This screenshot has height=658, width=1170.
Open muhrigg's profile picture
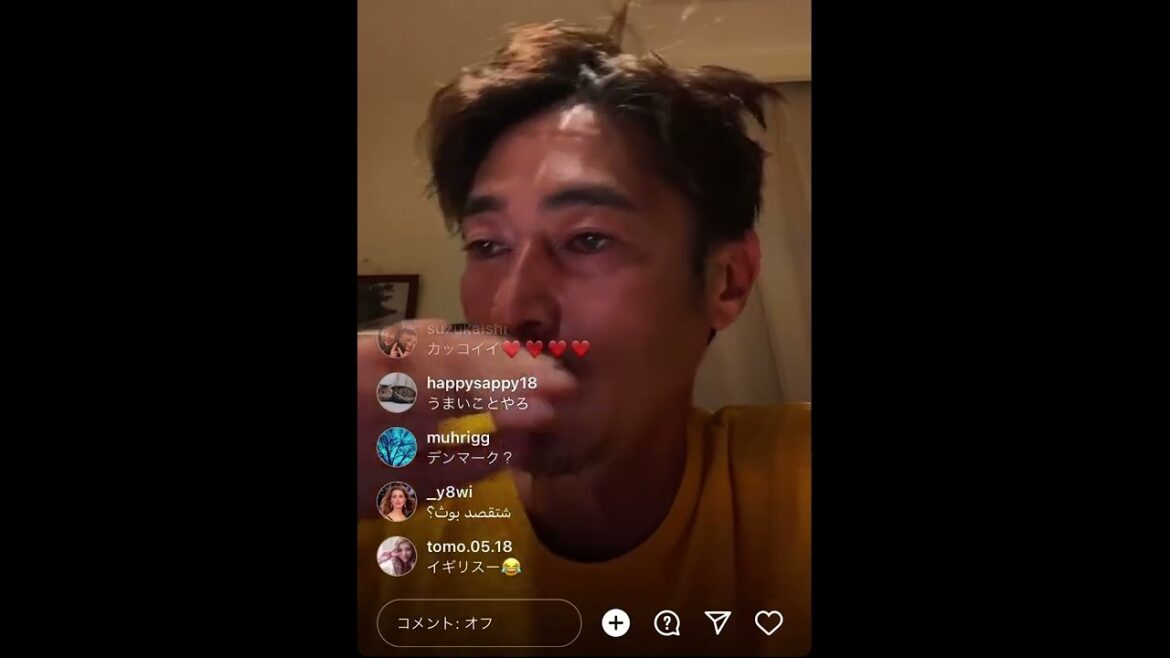(397, 447)
